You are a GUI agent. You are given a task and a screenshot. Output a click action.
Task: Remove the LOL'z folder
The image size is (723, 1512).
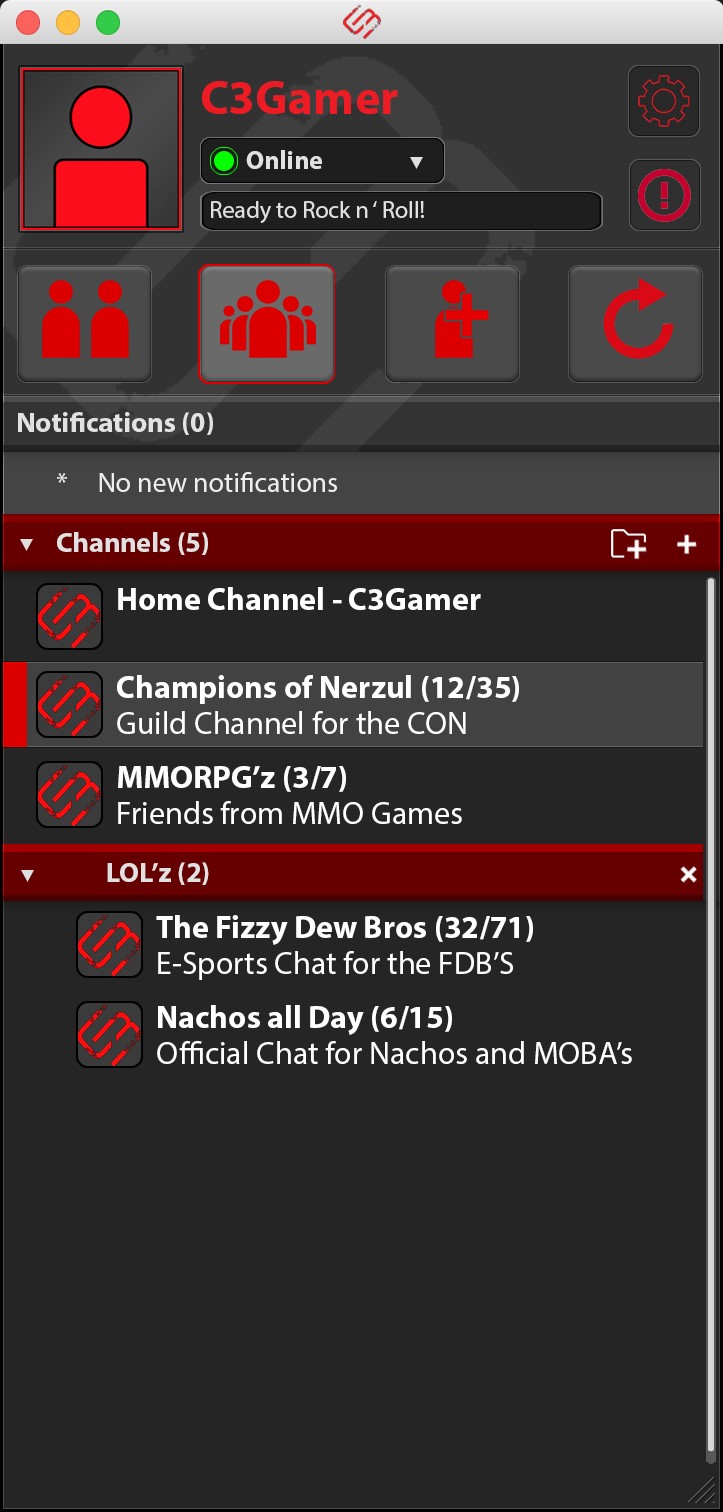pyautogui.click(x=688, y=874)
